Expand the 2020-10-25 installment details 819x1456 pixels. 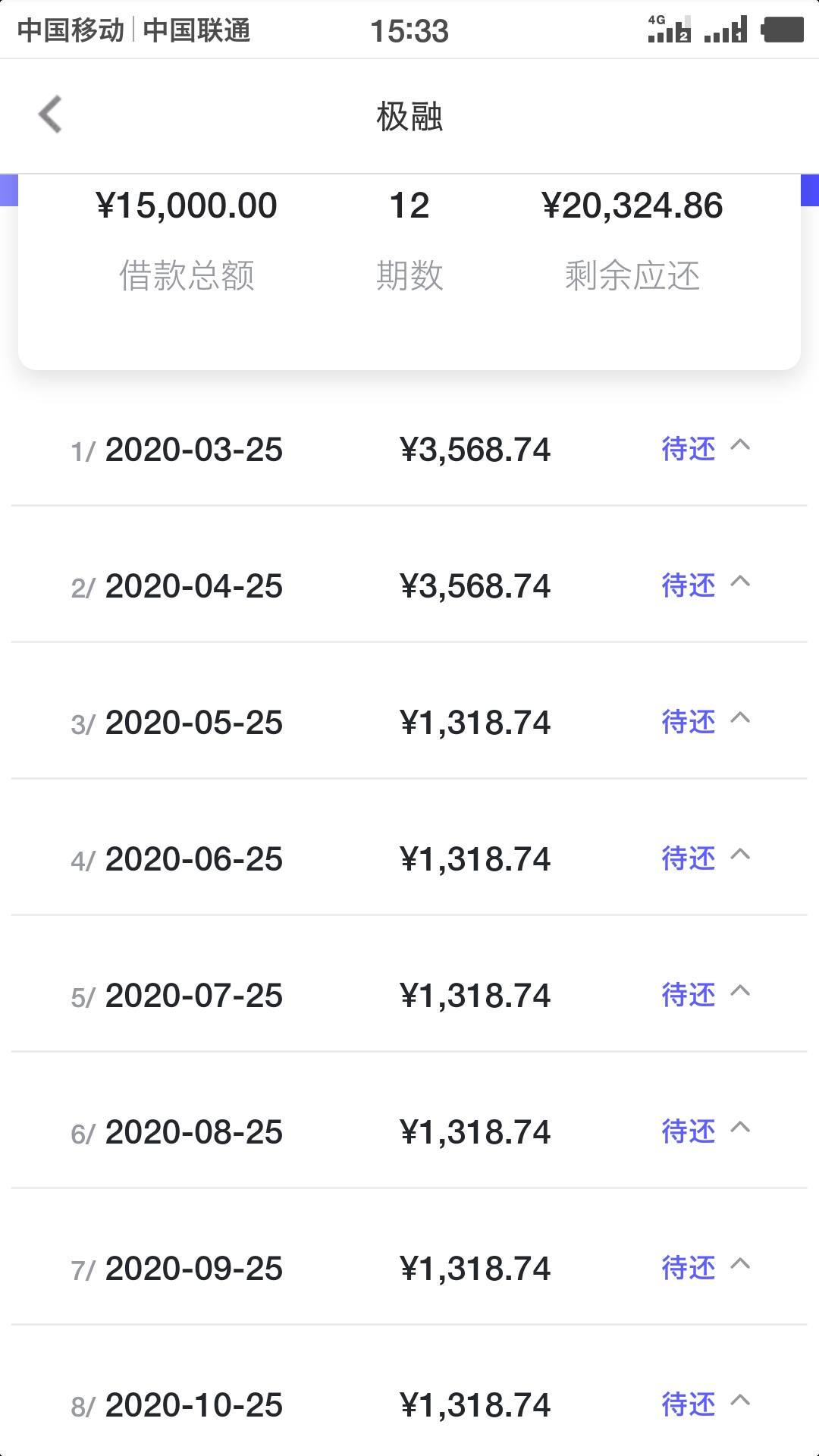[740, 1401]
